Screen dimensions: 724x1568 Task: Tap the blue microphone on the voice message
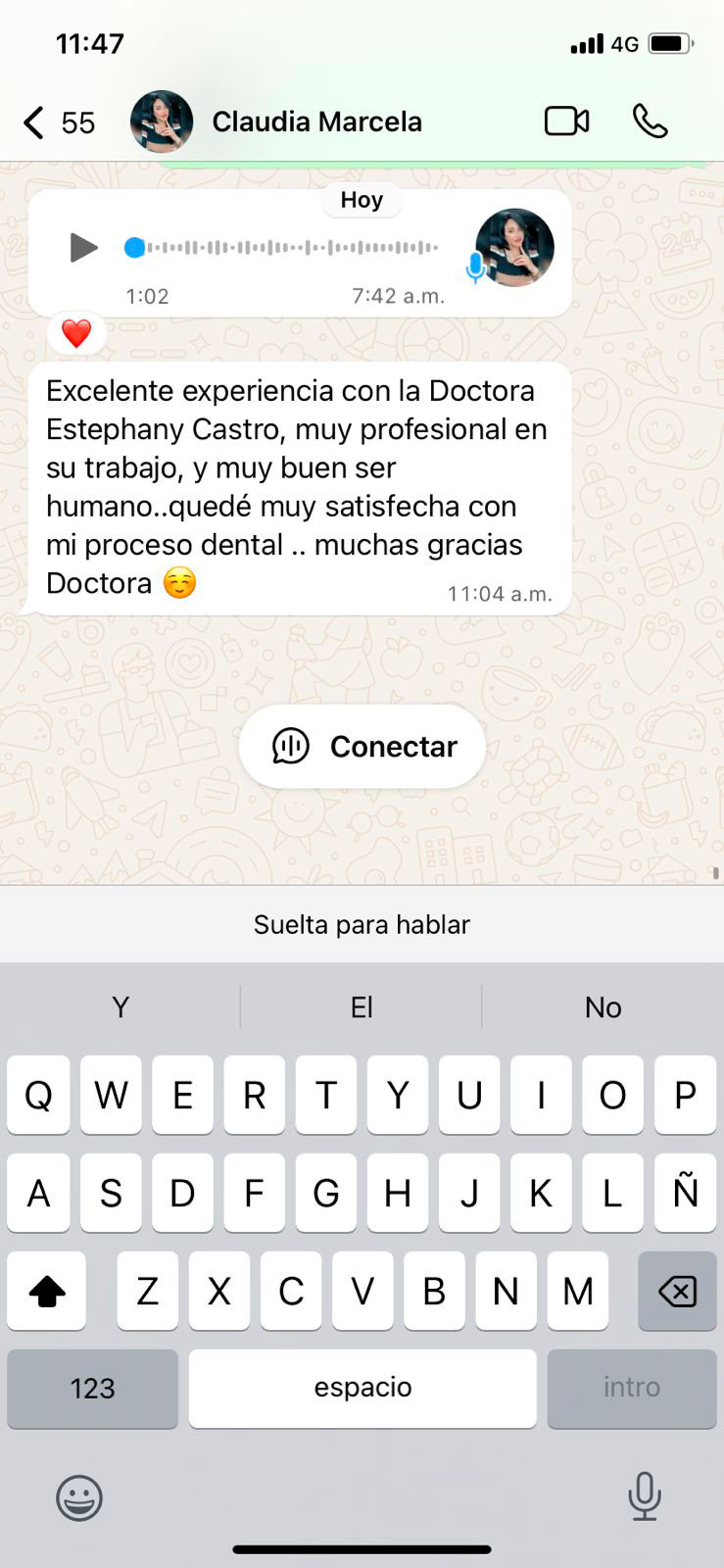click(x=474, y=263)
